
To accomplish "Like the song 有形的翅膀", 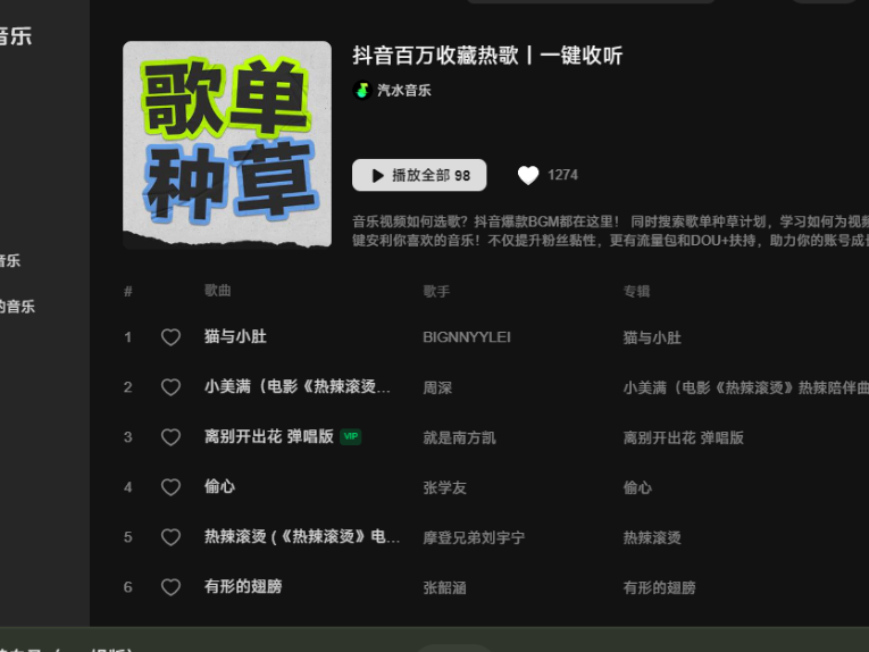I will pos(171,588).
